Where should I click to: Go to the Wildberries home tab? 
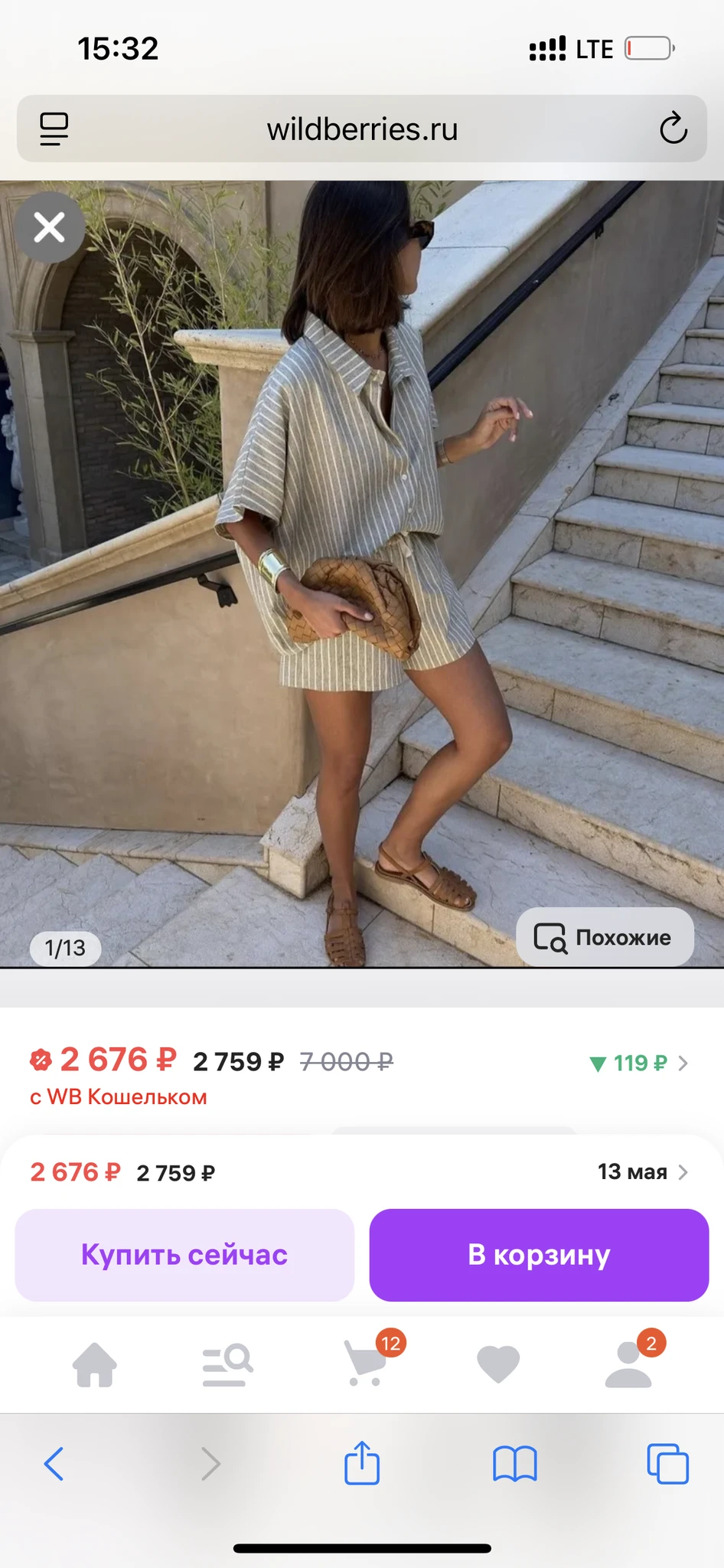coord(95,1364)
